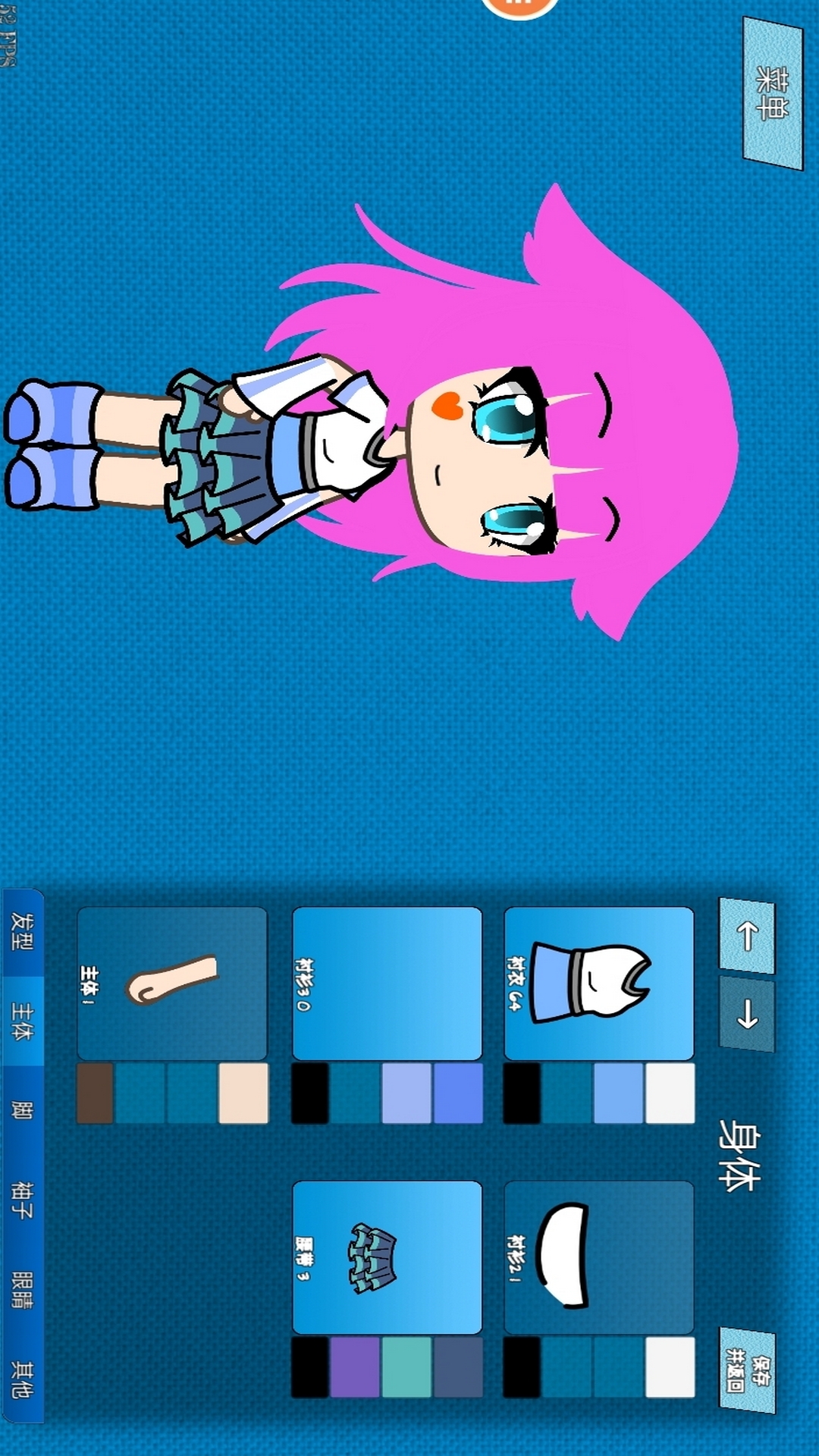Screen dimensions: 819x1456
Task: Pick the teal green swatch beside 腰带 3
Action: 406,1367
